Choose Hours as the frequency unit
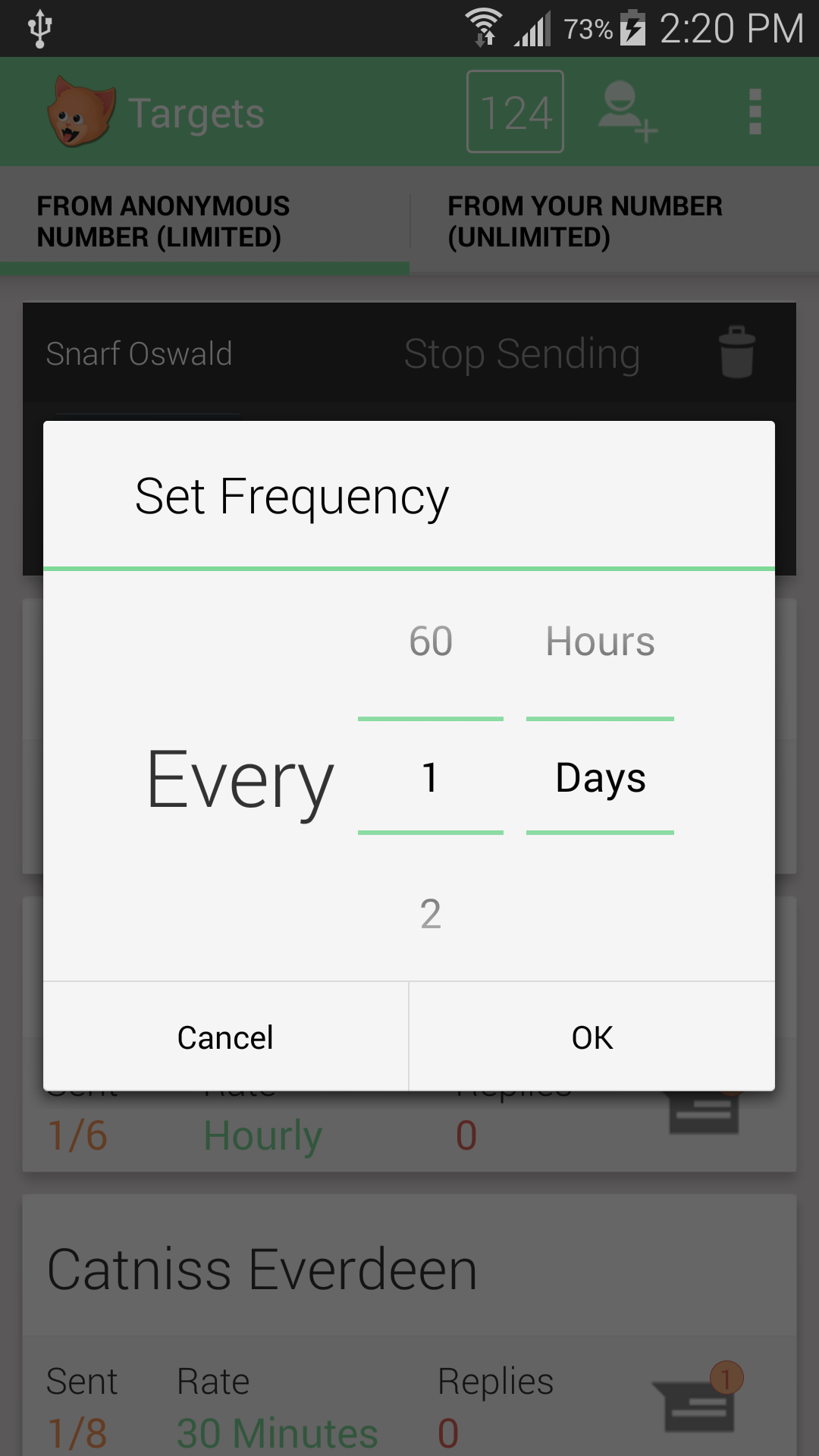 (600, 642)
